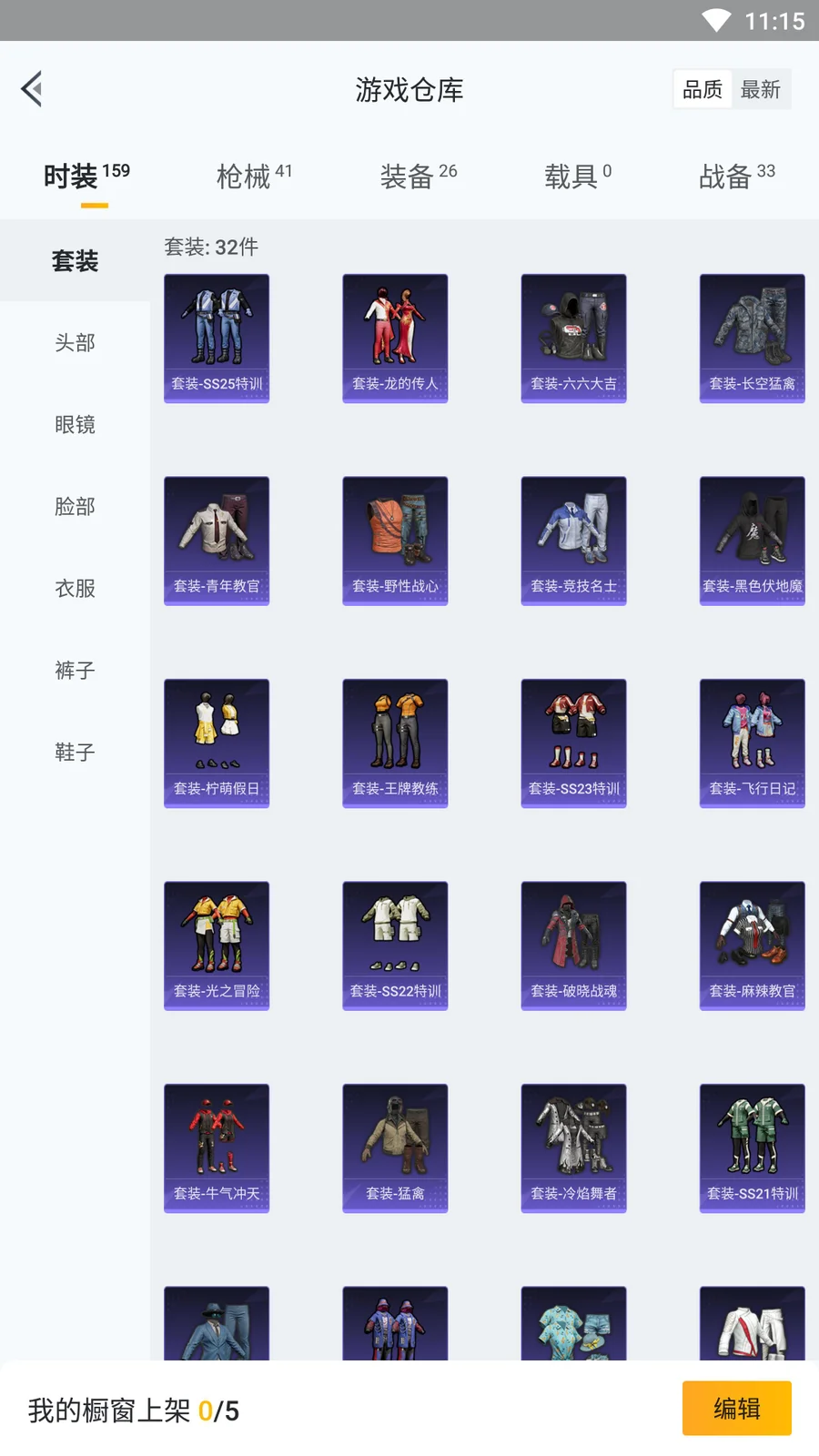
Task: Sort items by 最新
Action: [x=761, y=89]
